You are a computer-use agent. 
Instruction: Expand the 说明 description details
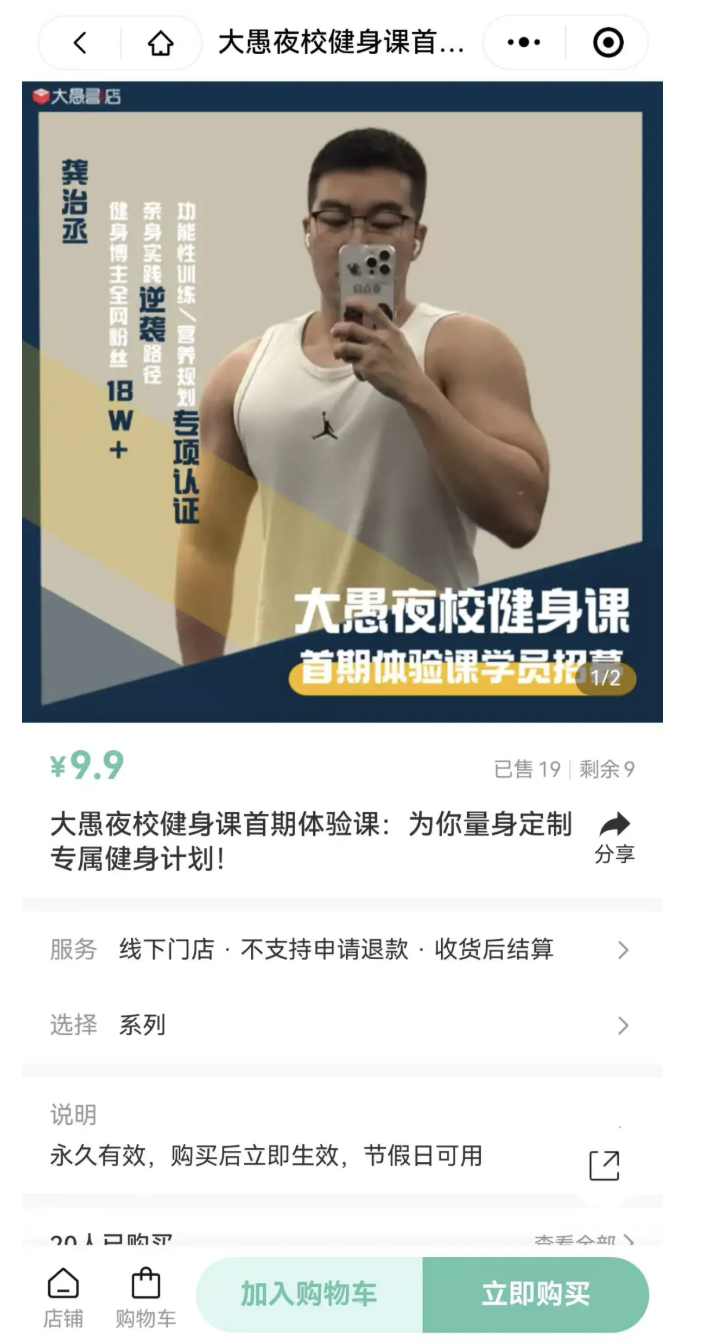604,1165
